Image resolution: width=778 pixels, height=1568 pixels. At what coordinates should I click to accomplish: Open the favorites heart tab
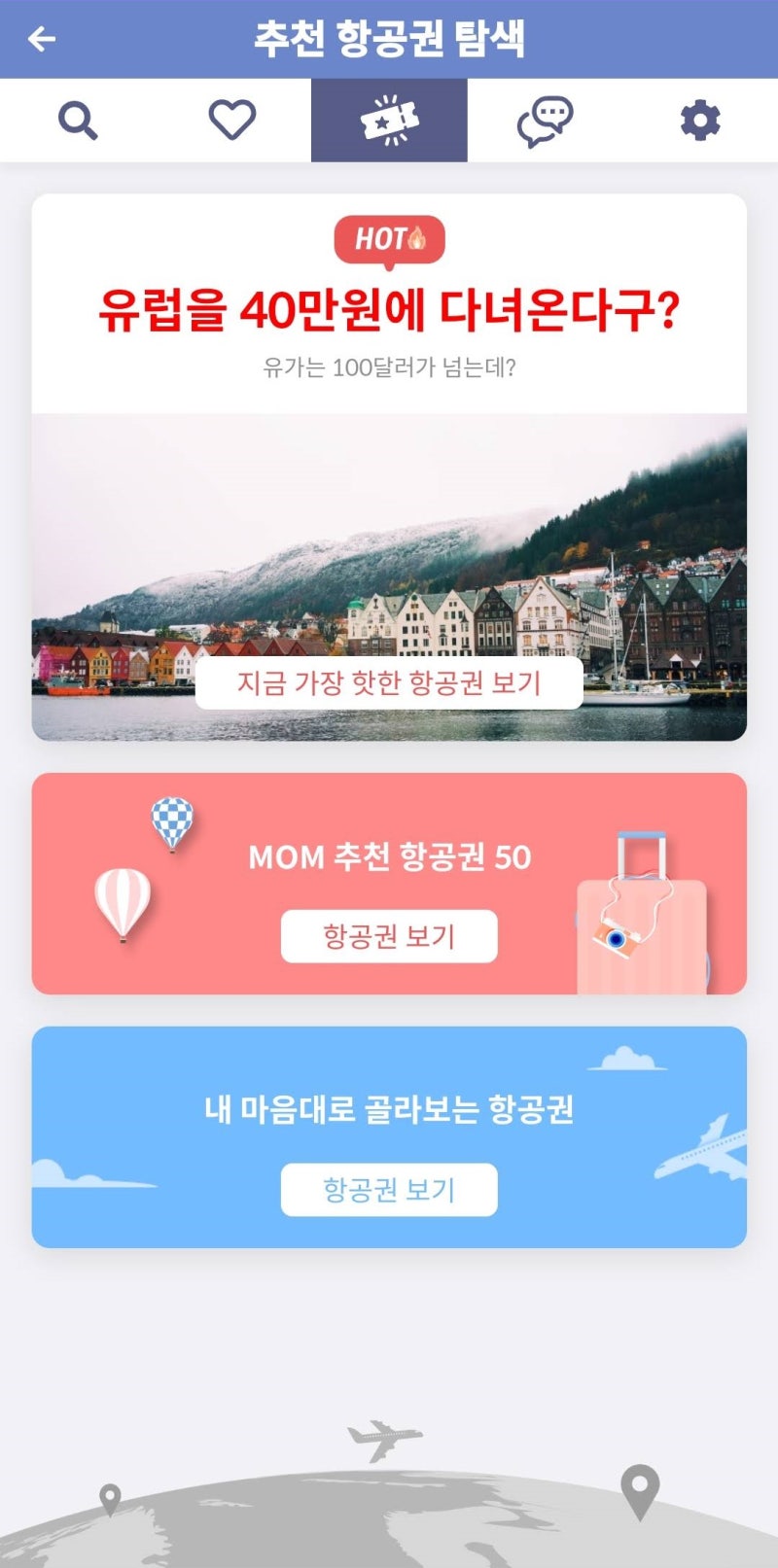pos(232,121)
